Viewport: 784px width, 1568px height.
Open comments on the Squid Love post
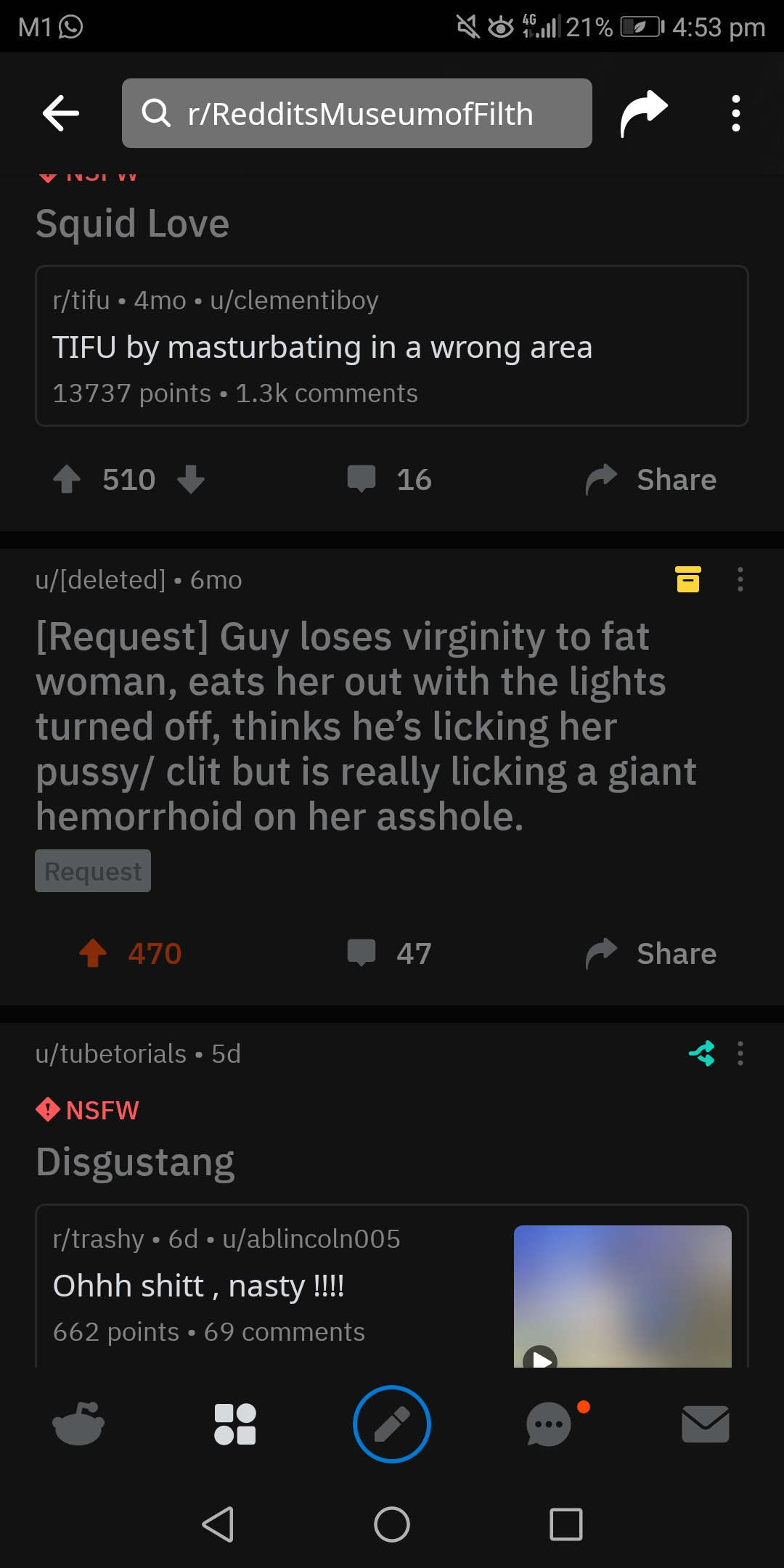point(390,480)
